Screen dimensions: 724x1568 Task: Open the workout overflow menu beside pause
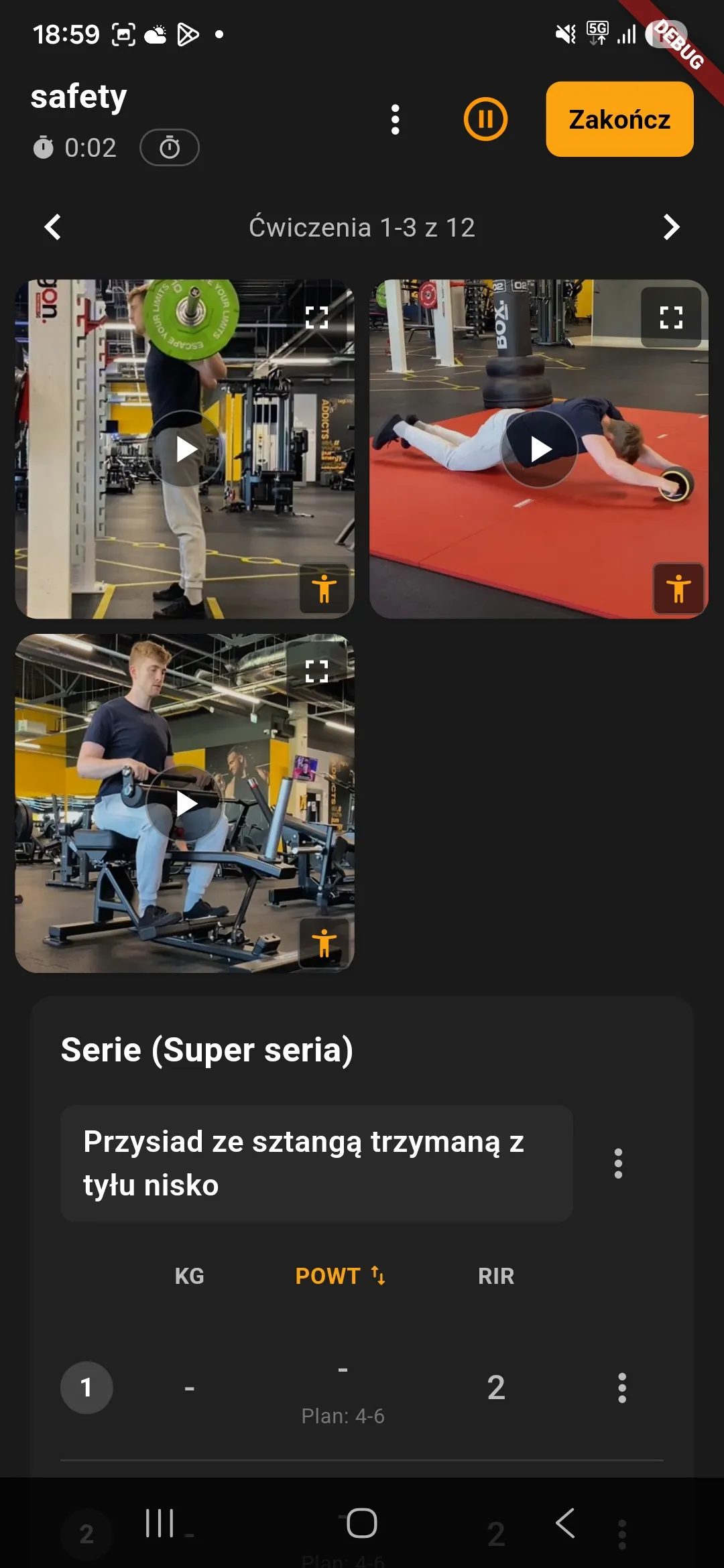point(396,119)
